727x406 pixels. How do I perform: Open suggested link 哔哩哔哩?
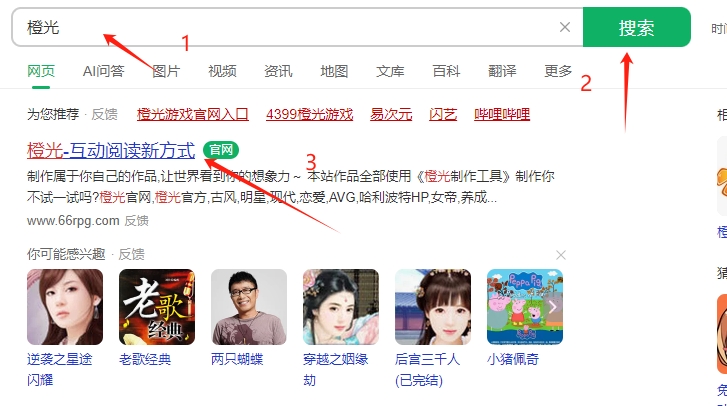tap(502, 114)
